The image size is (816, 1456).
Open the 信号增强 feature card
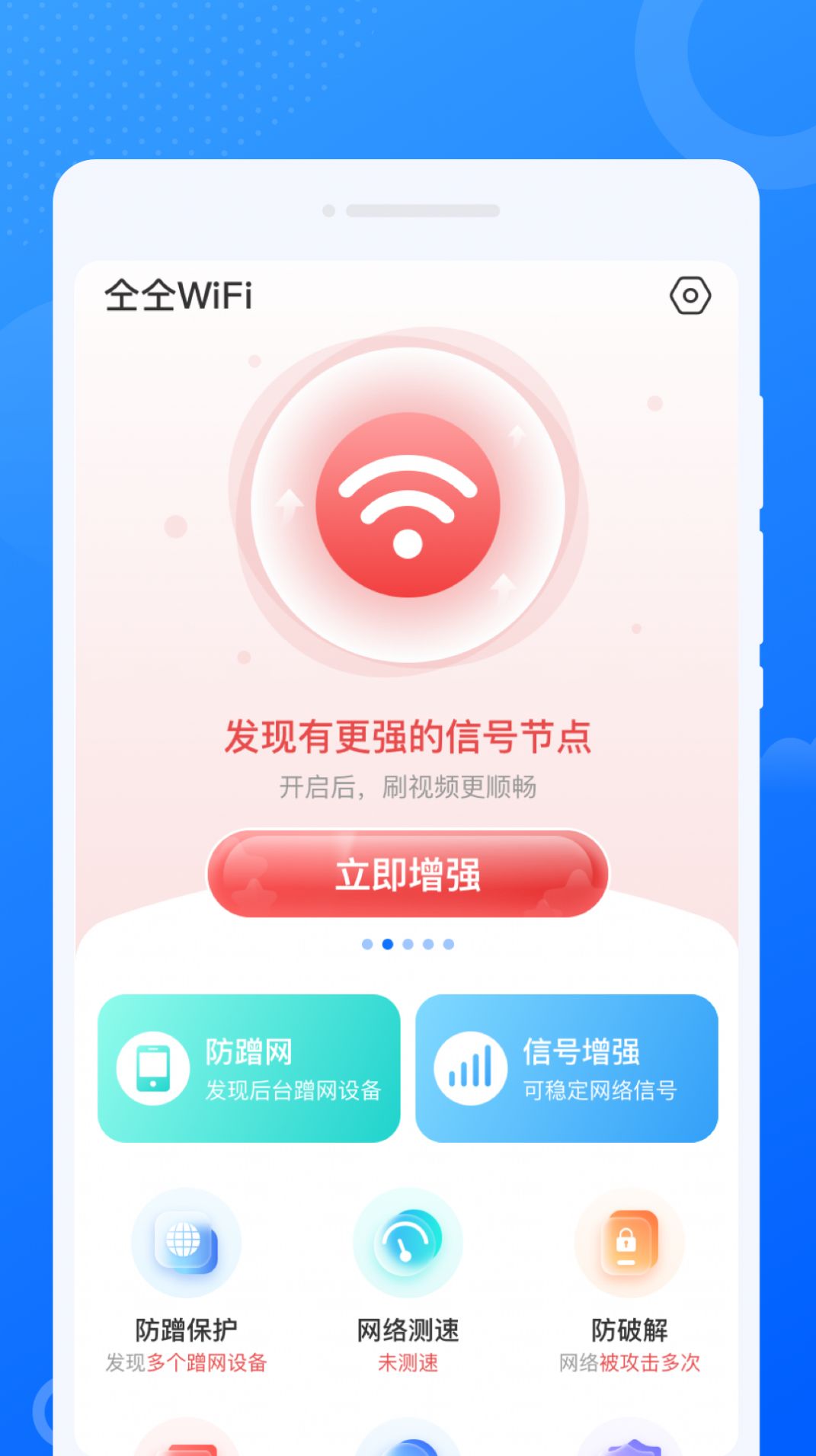click(567, 1067)
